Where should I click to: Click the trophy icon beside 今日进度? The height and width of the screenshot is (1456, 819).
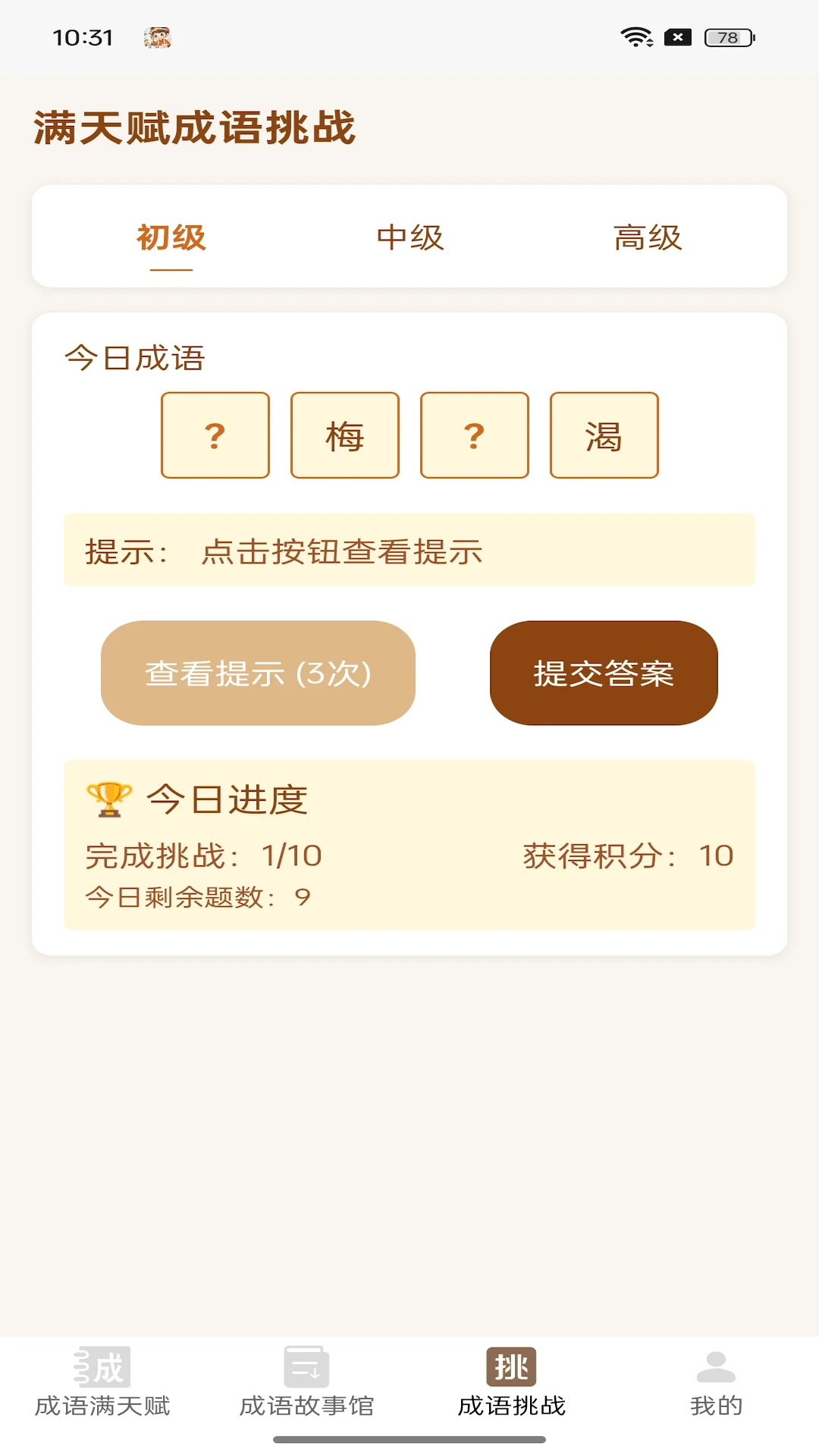tap(108, 799)
